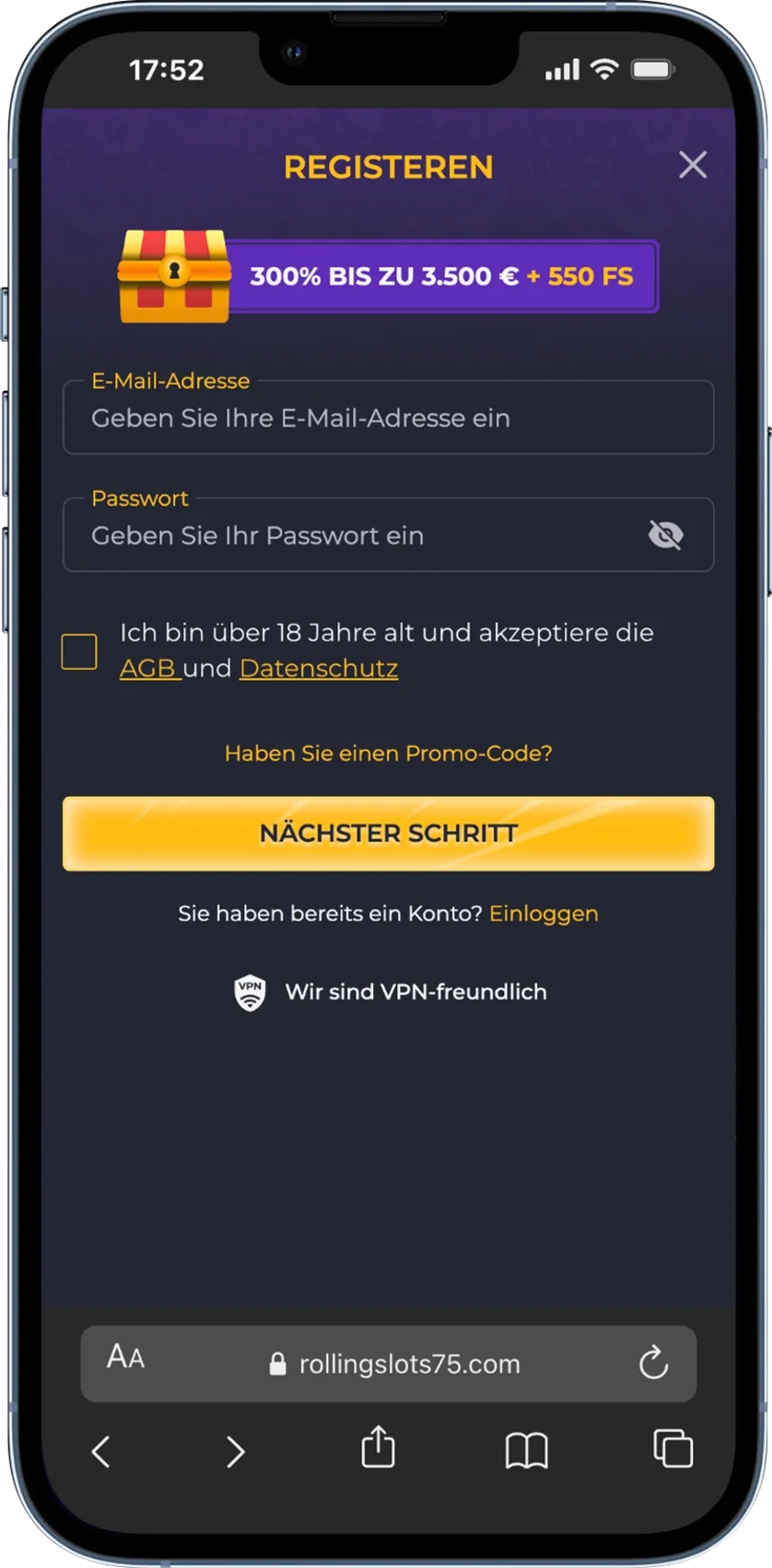Toggle password visibility with the eye icon
772x1568 pixels.
point(665,534)
